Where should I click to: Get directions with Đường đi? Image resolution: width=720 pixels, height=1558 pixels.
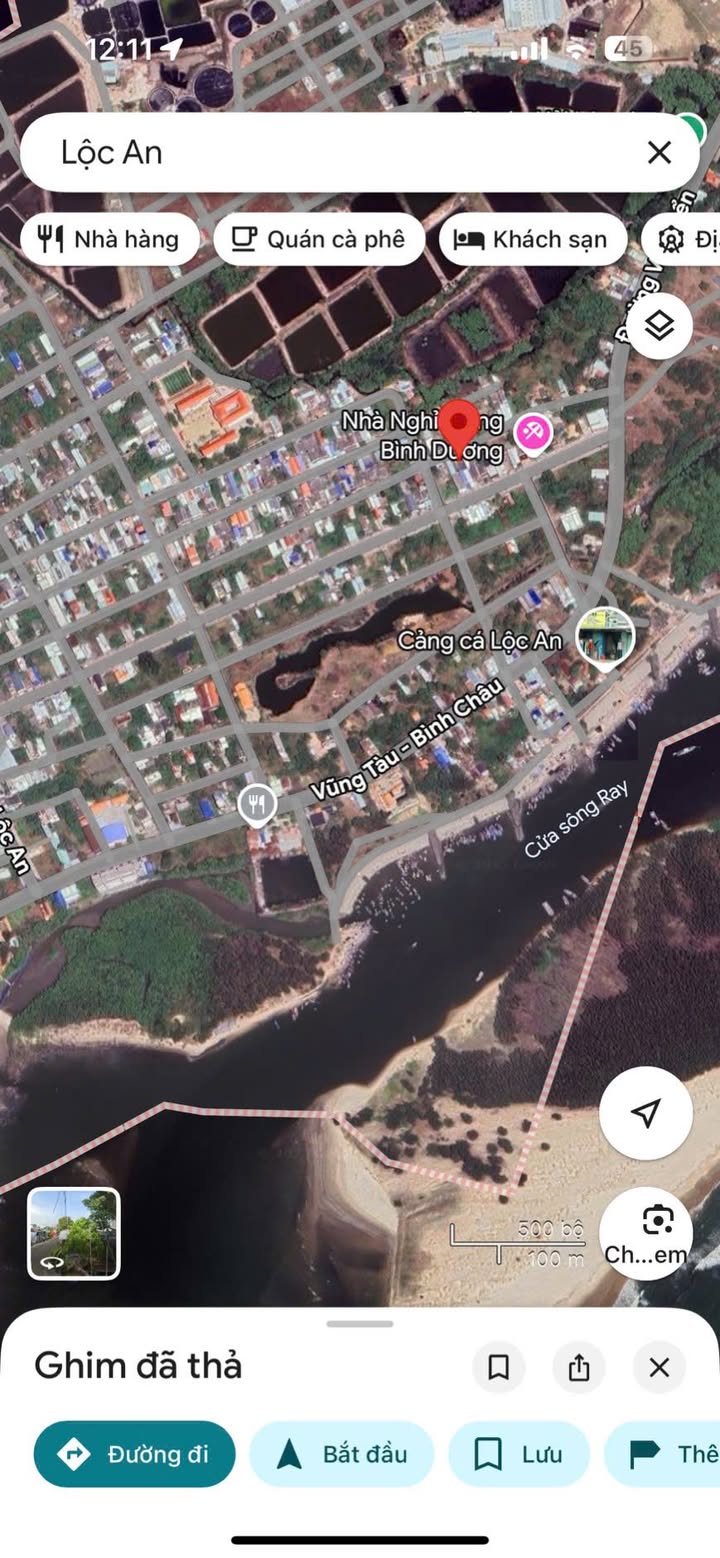click(x=135, y=1454)
